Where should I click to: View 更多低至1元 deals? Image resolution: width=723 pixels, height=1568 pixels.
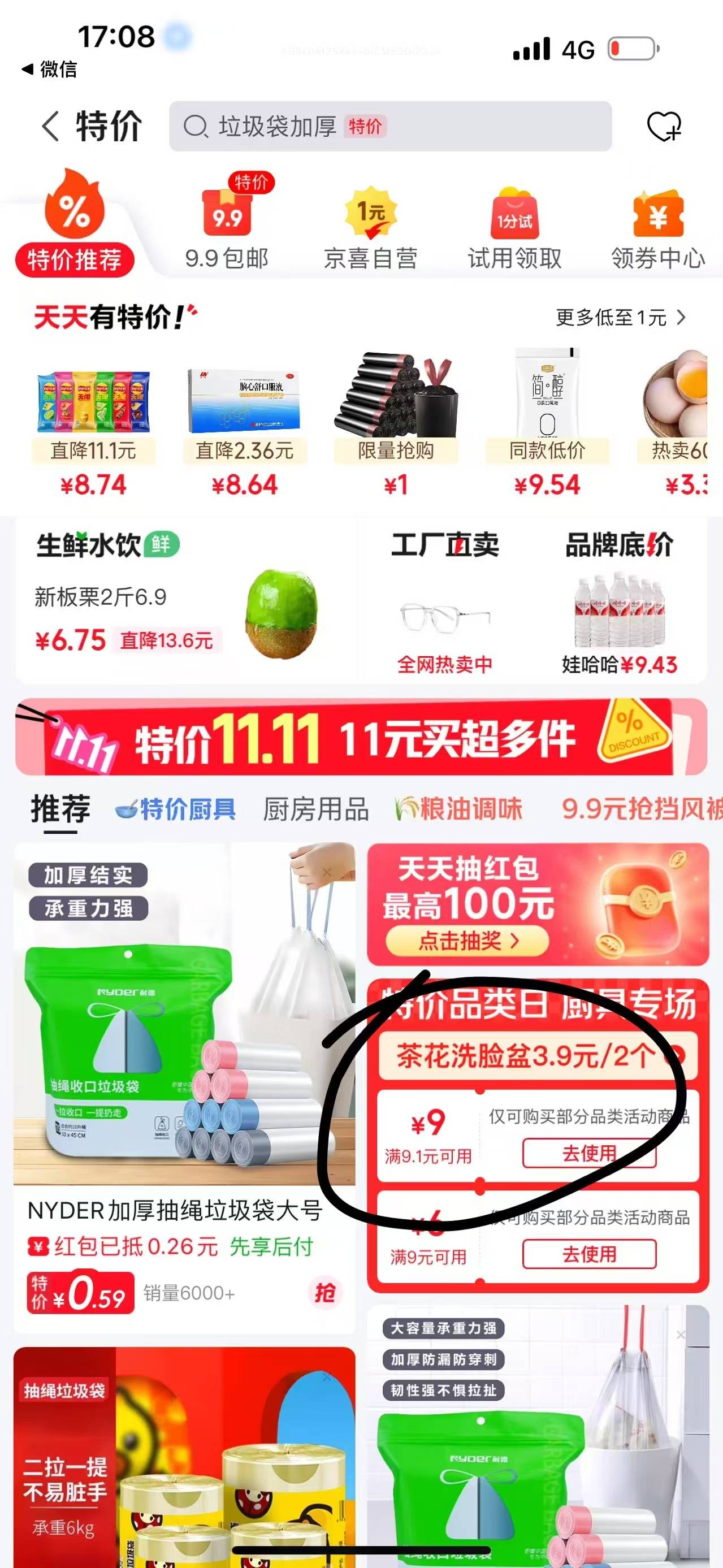point(620,317)
